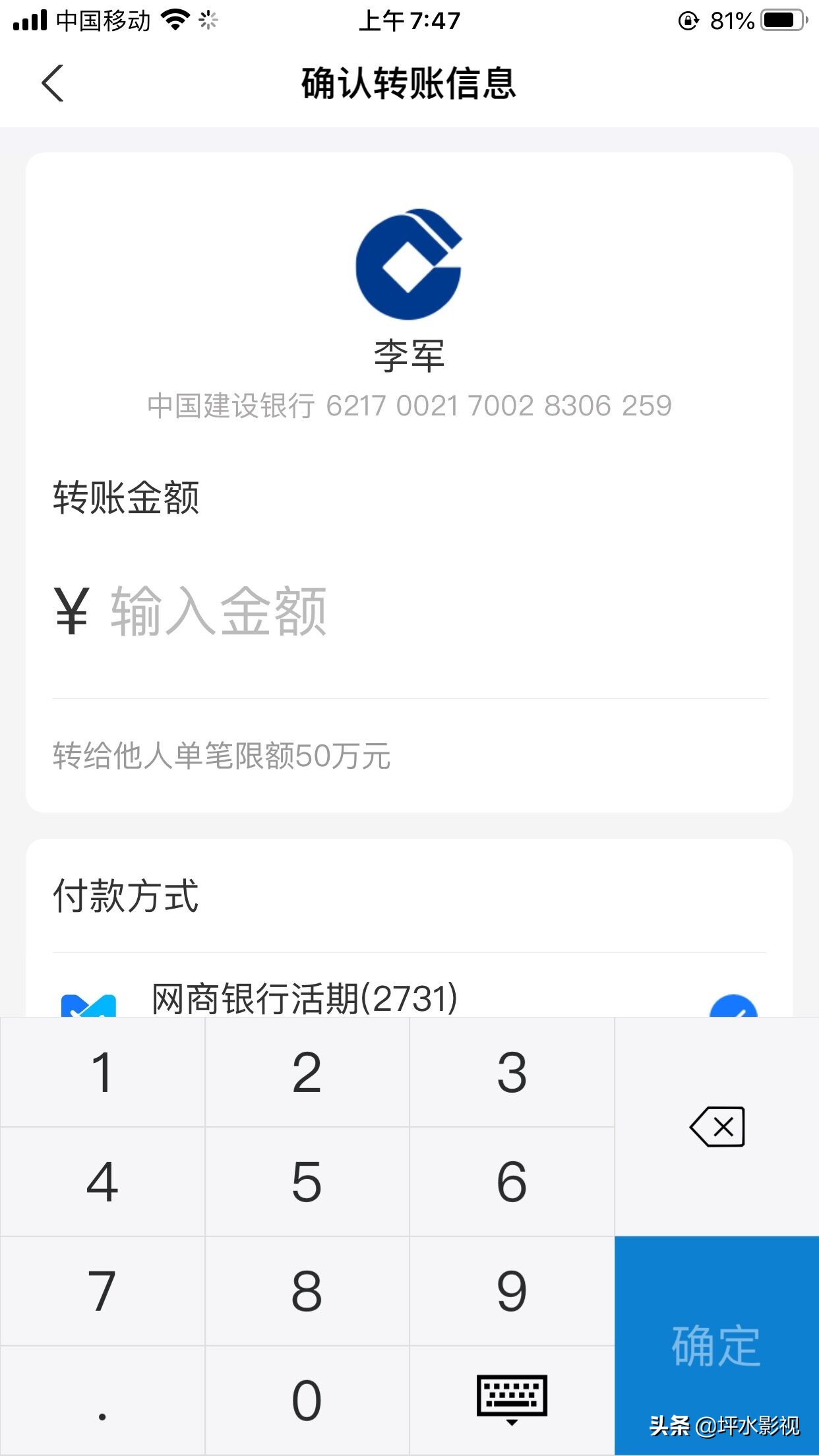The image size is (819, 1456).
Task: Tap the battery indicator in the status bar
Action: point(782,20)
